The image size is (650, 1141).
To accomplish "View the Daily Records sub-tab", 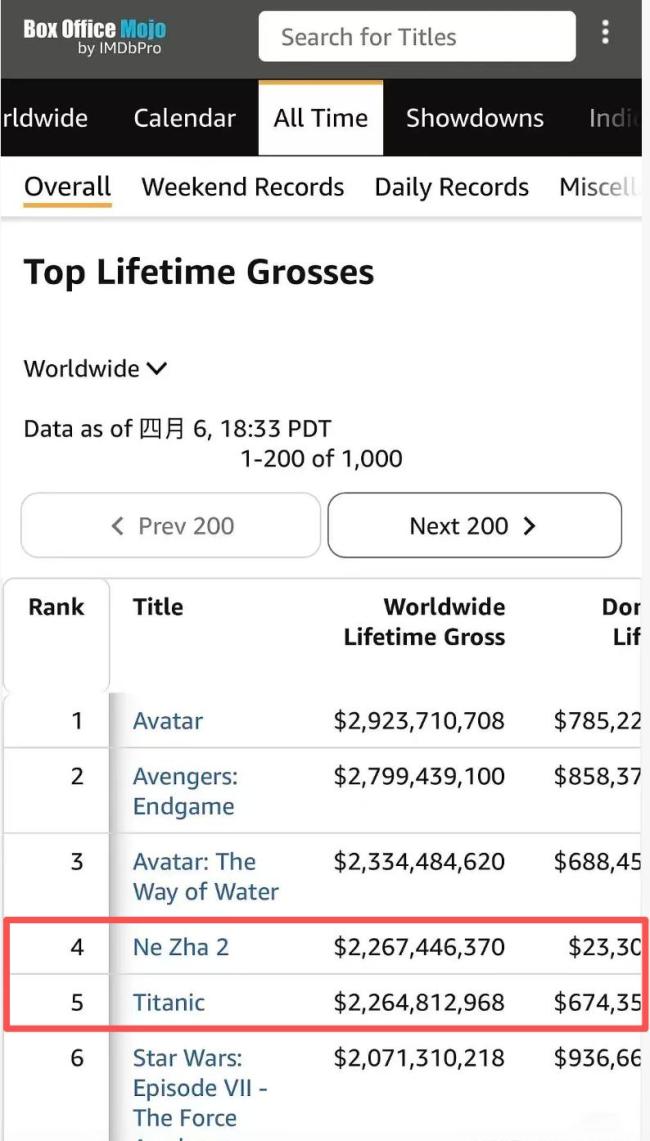I will (452, 187).
